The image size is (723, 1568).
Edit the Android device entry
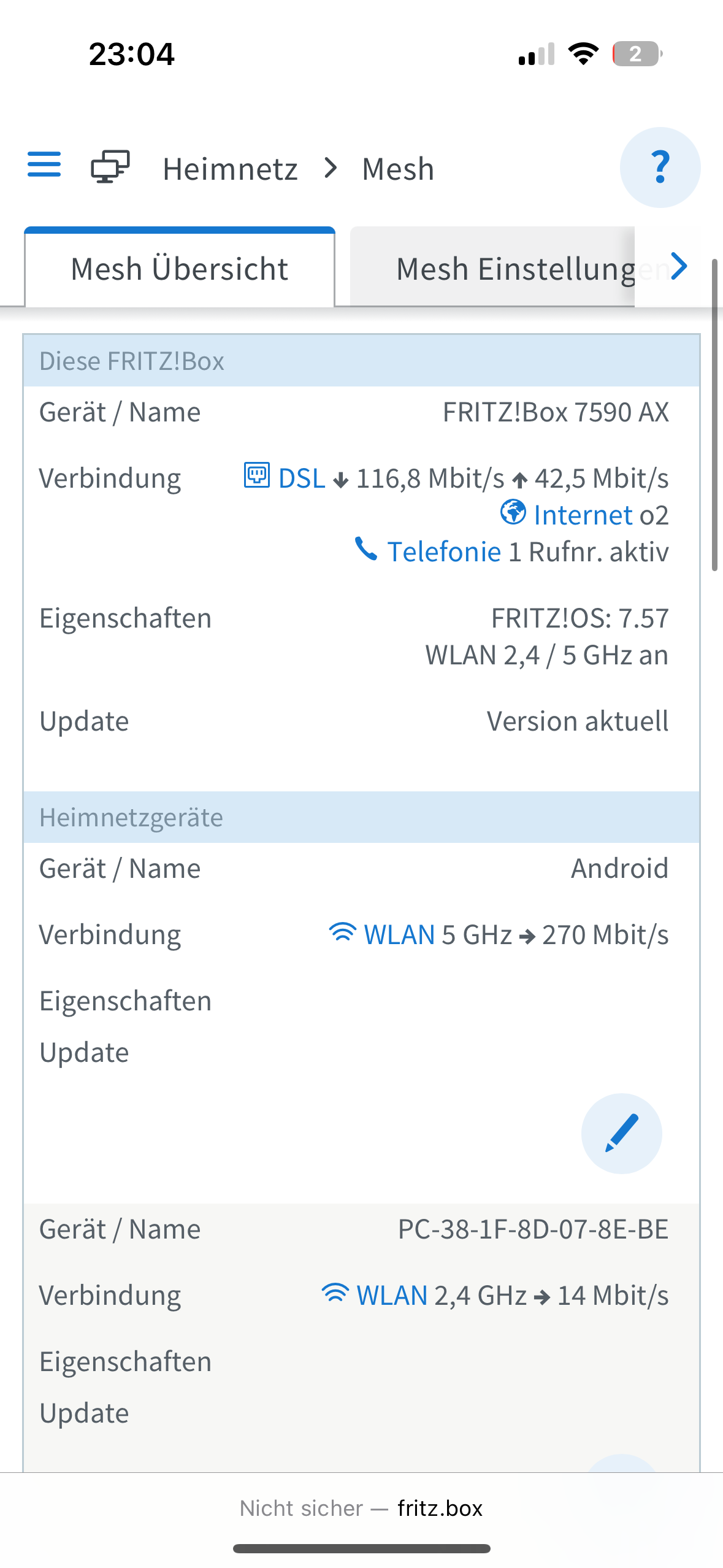click(621, 1133)
